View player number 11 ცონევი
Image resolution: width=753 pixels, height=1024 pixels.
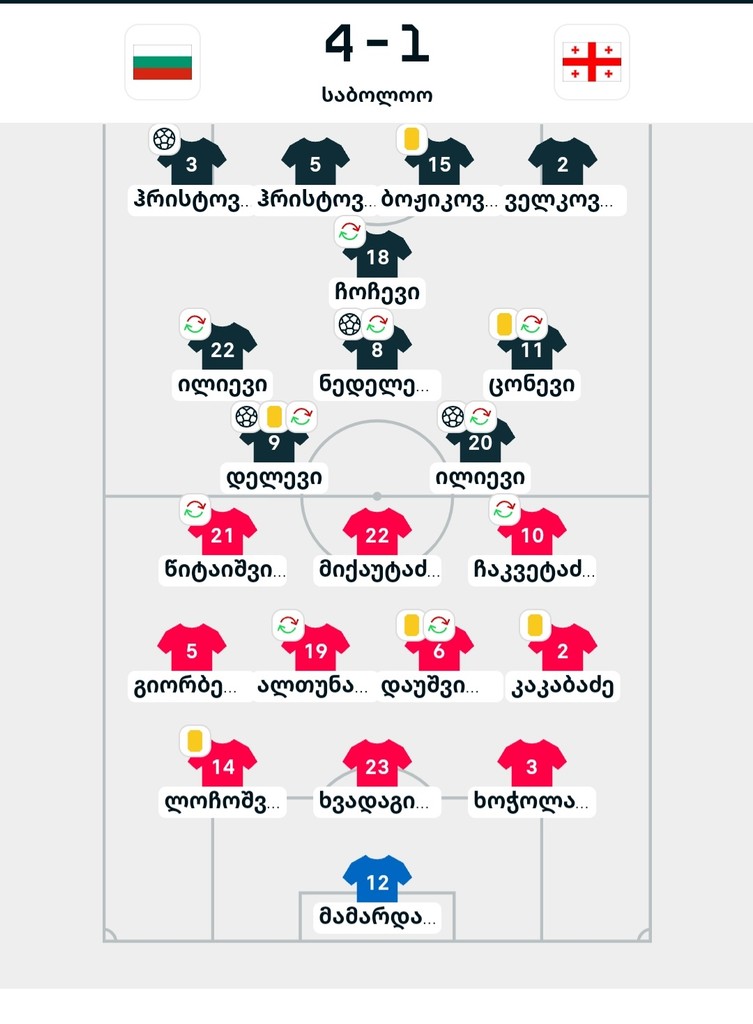532,350
